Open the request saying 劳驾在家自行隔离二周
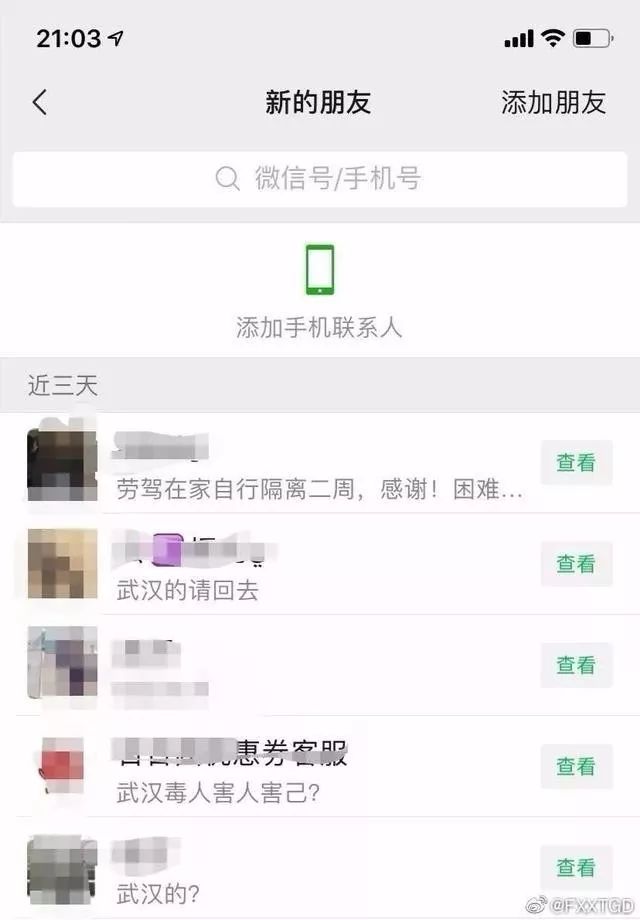 [300, 465]
